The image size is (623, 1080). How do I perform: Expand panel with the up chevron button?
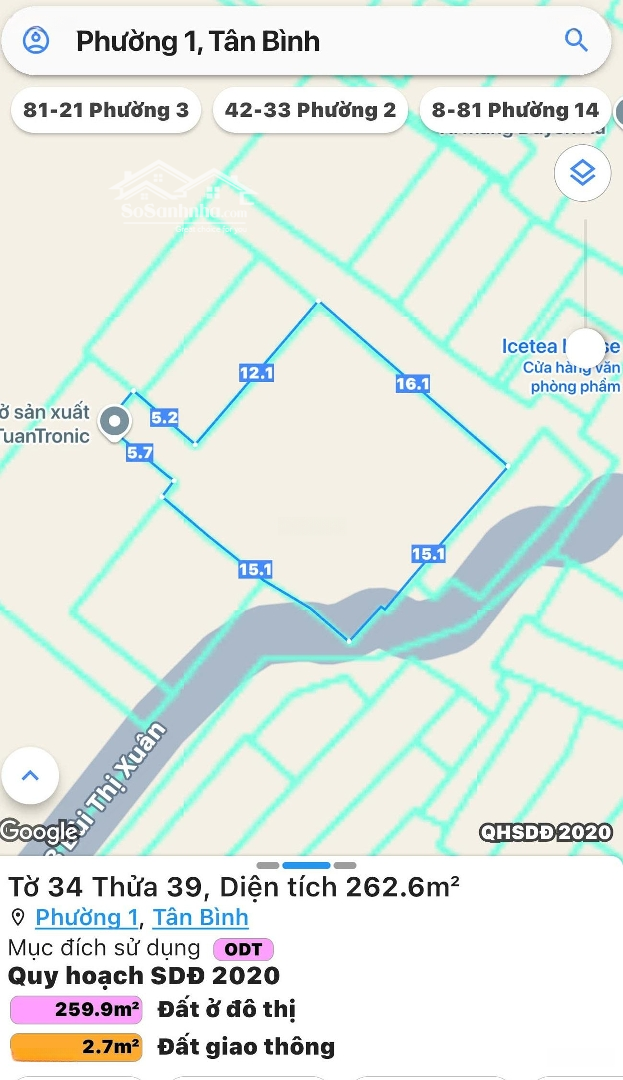coord(30,776)
